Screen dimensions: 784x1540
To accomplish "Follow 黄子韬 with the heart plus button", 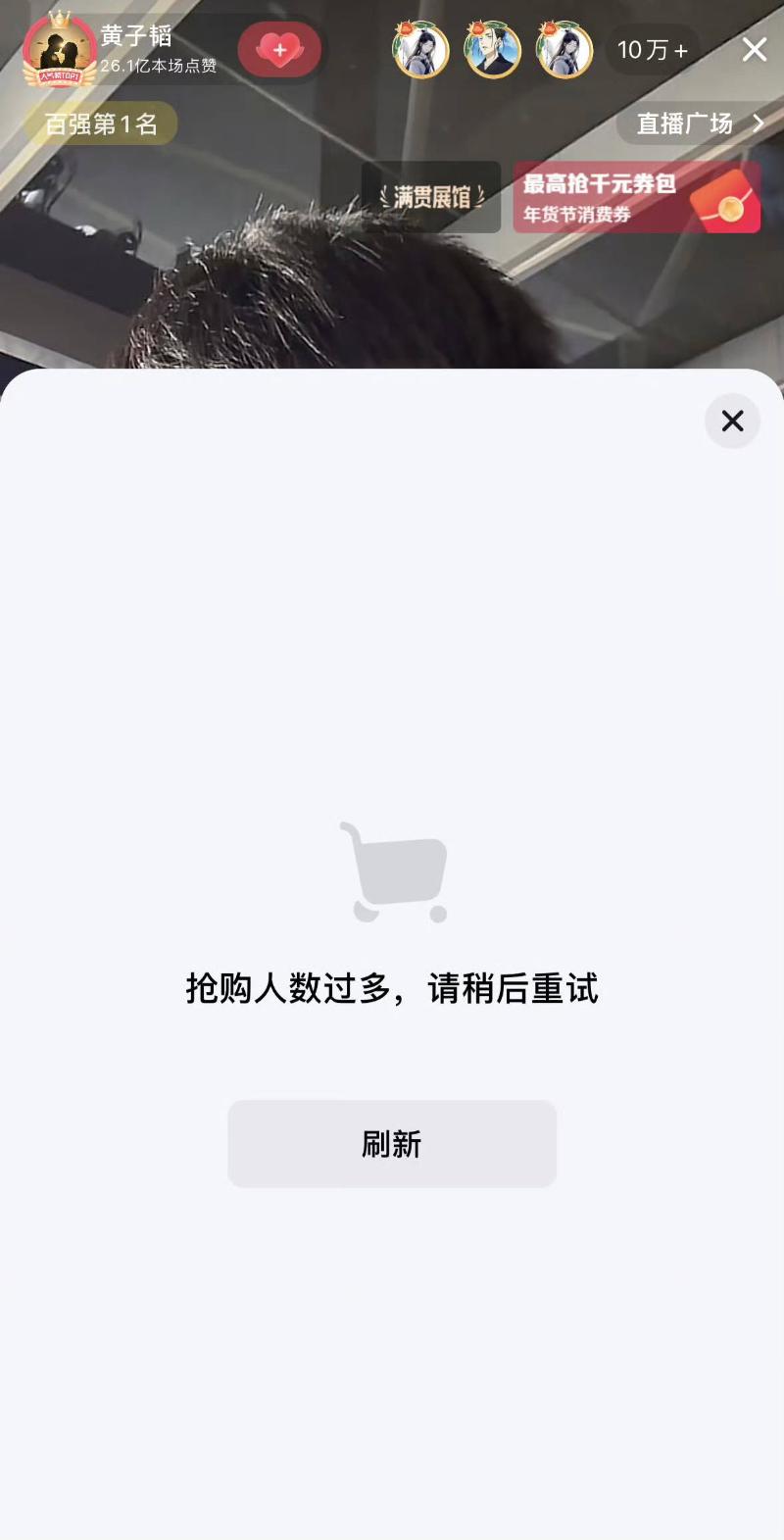I will [x=279, y=50].
